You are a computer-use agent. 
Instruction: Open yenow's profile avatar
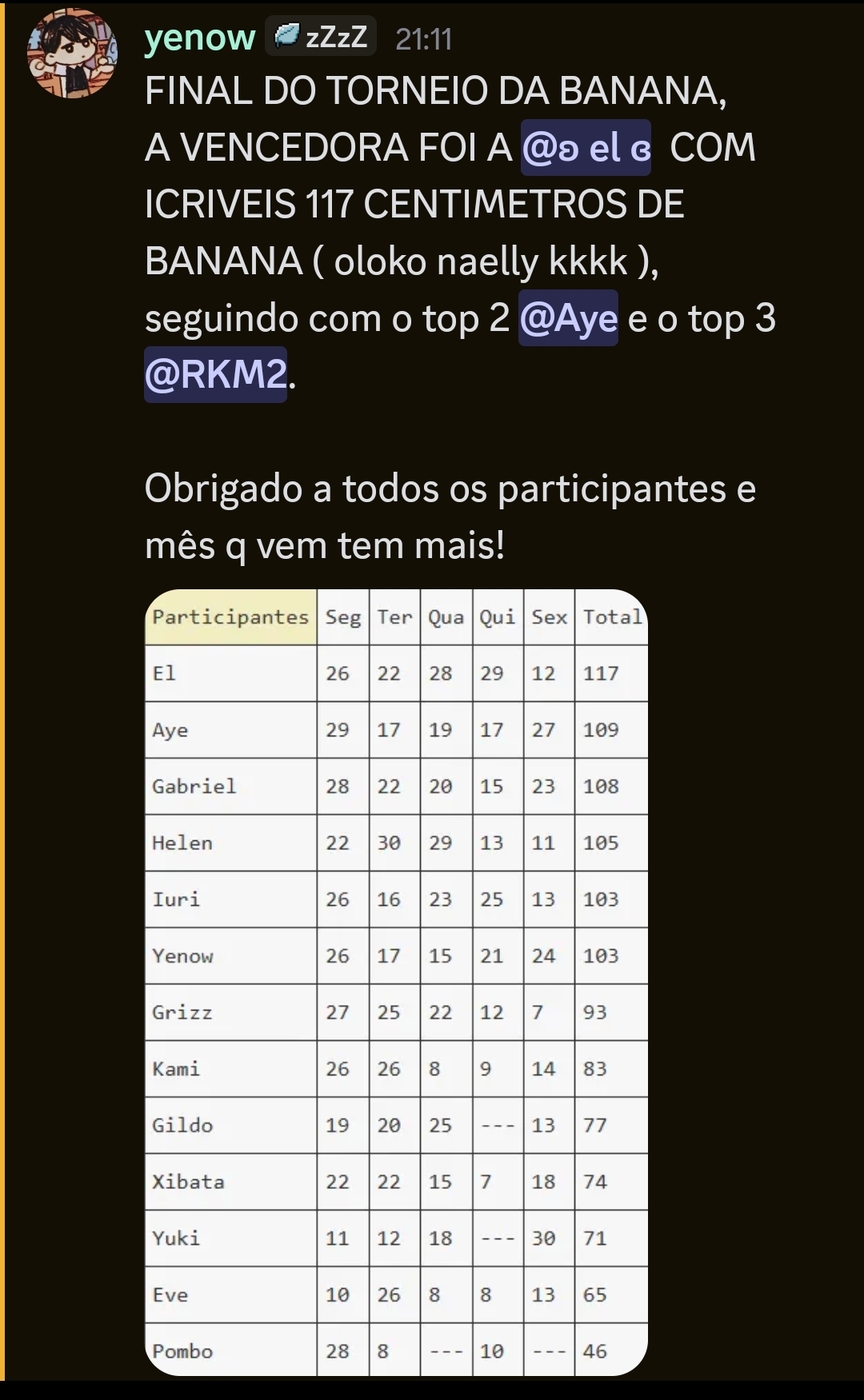[x=72, y=54]
